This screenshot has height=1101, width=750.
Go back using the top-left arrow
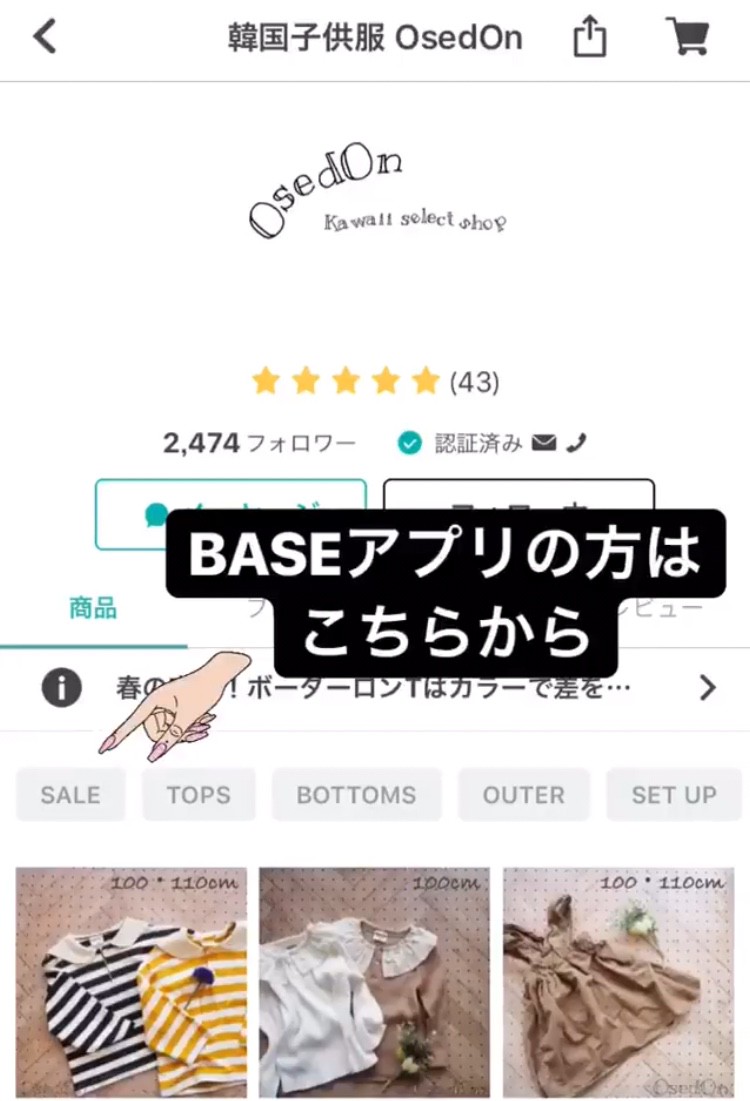pyautogui.click(x=45, y=37)
